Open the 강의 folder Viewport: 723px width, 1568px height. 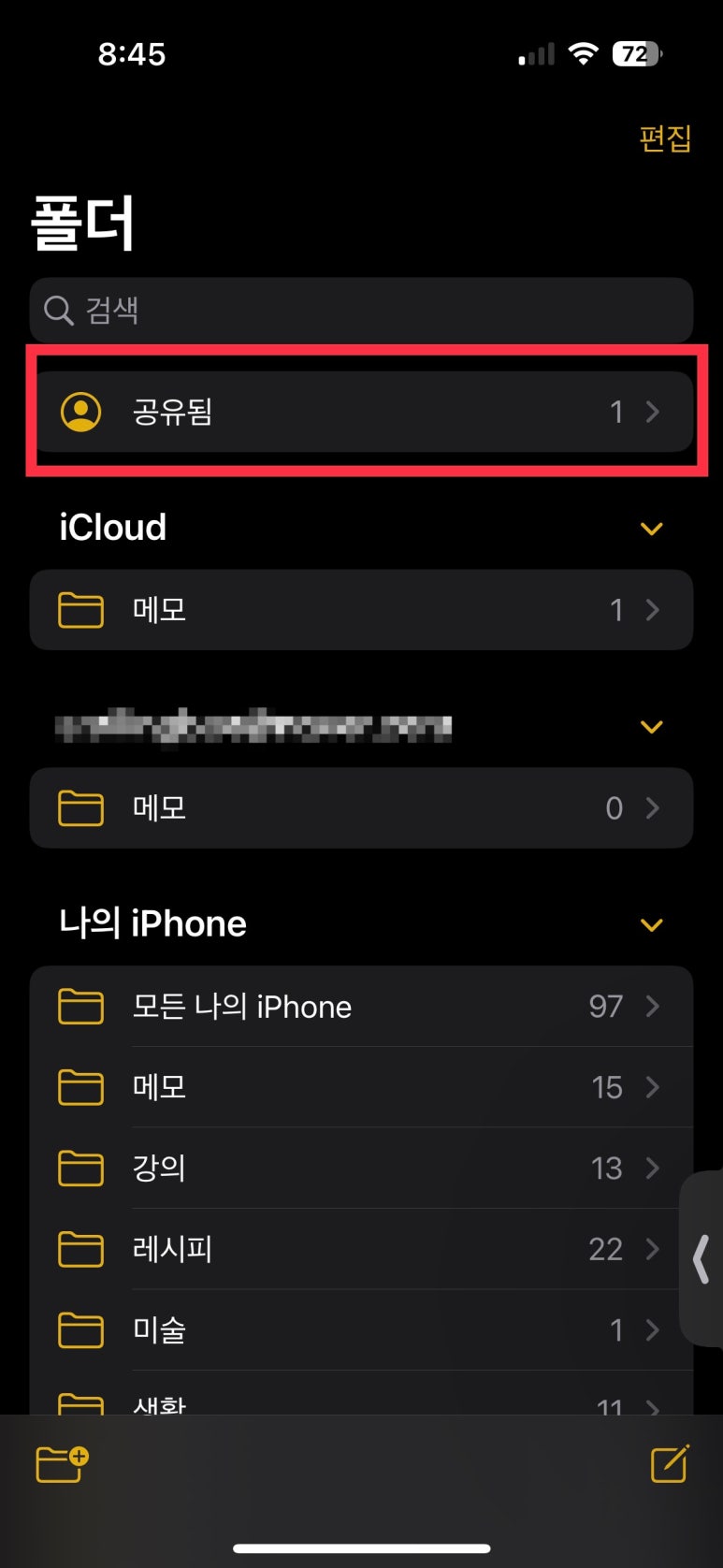pos(361,1168)
